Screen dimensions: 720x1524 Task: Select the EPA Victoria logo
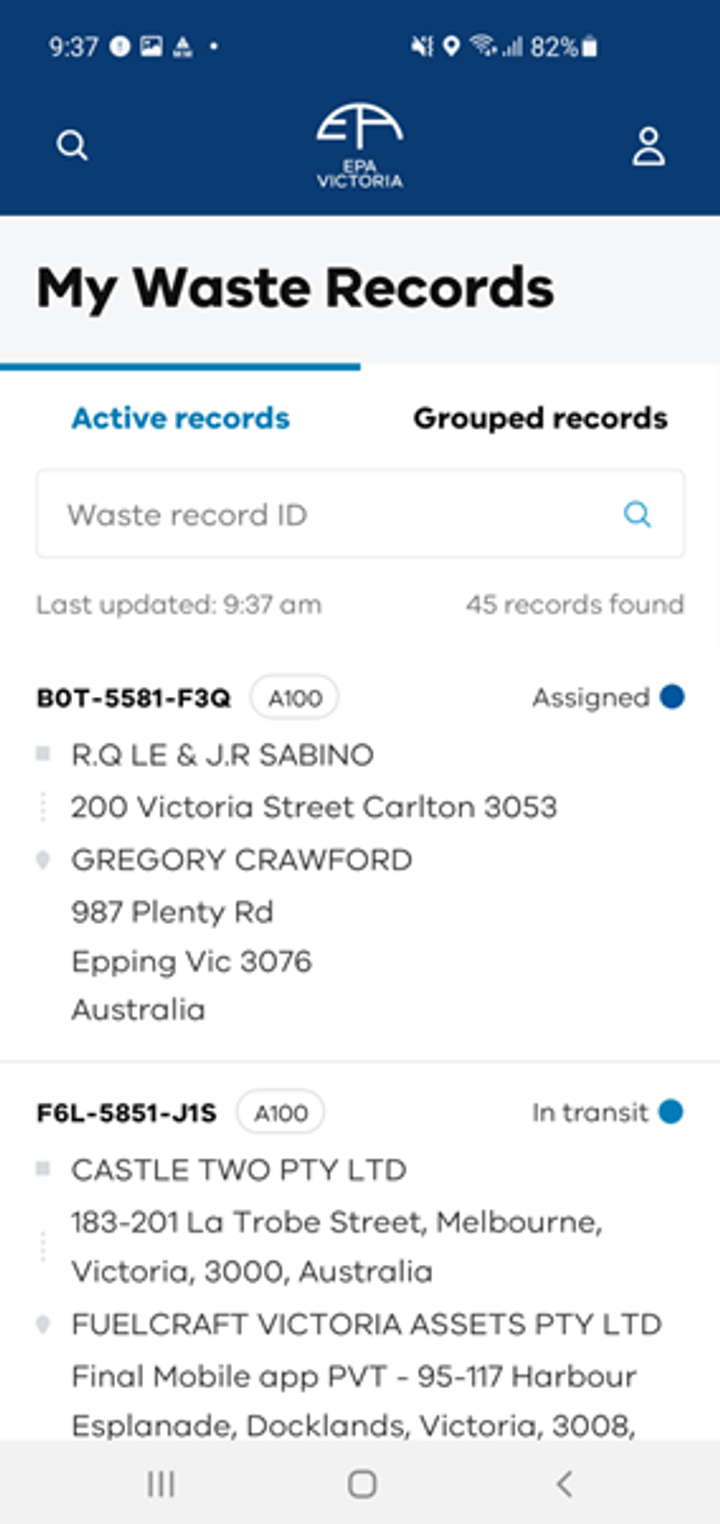(359, 143)
